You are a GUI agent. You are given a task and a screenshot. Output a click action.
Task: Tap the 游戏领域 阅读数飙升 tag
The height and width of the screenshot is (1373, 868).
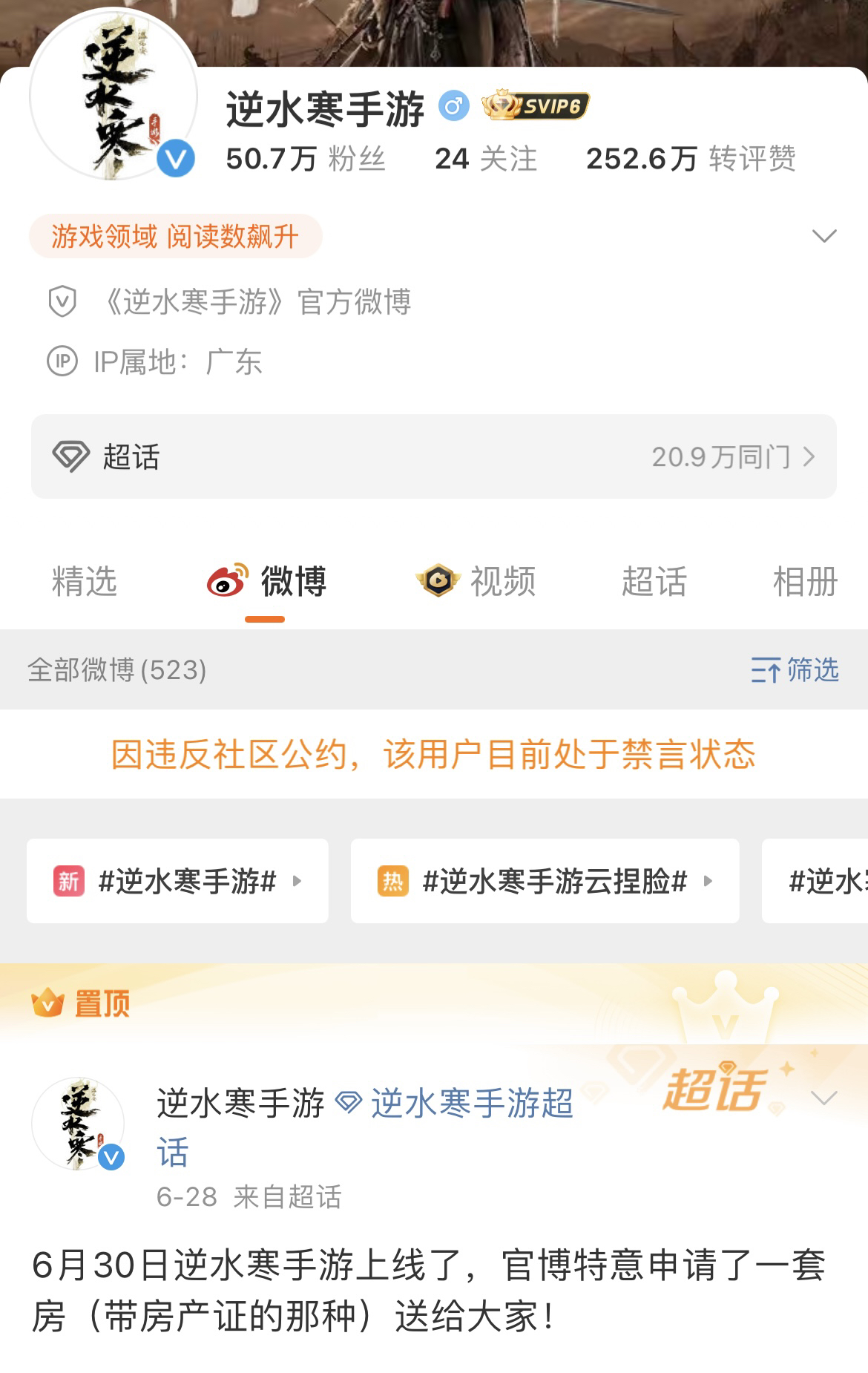[x=175, y=237]
